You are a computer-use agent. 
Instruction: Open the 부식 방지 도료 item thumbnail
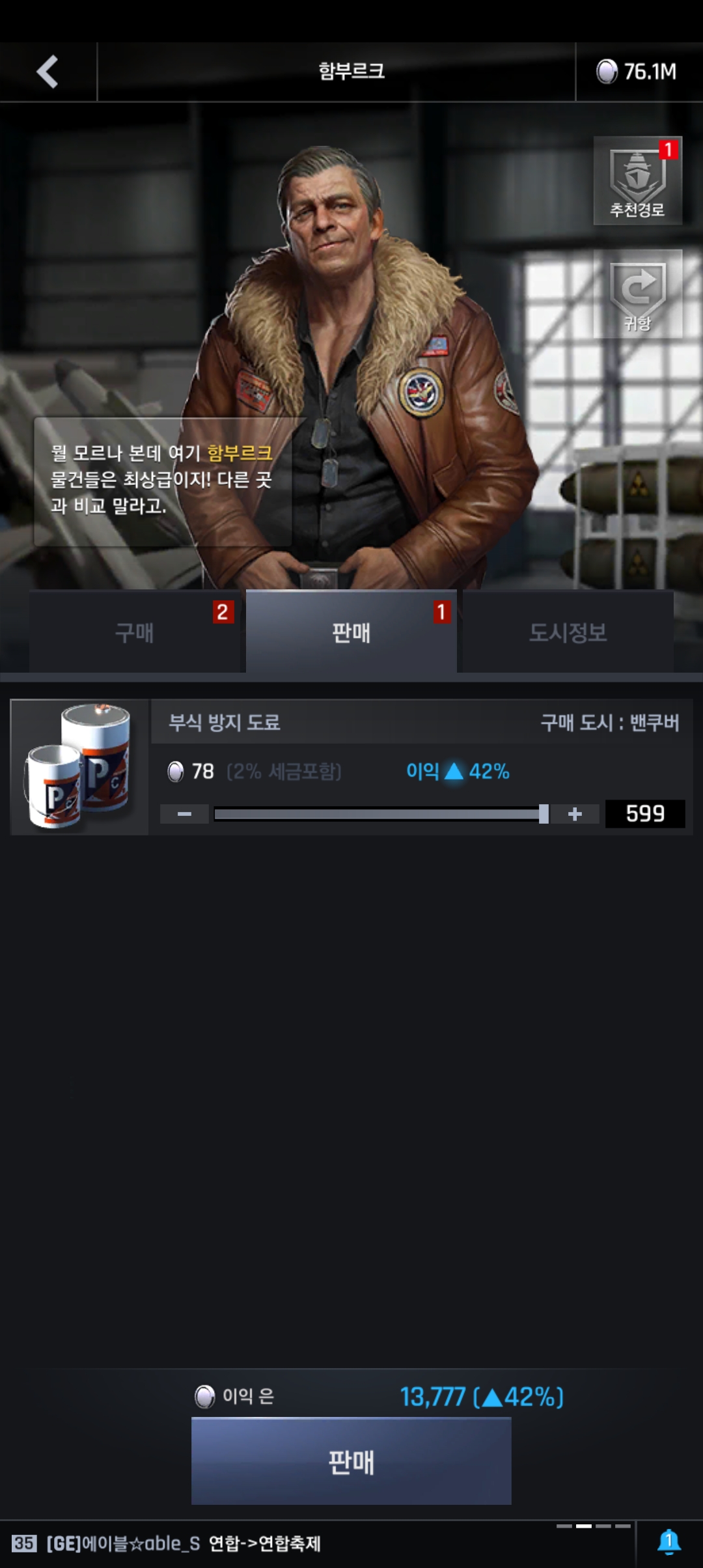79,767
